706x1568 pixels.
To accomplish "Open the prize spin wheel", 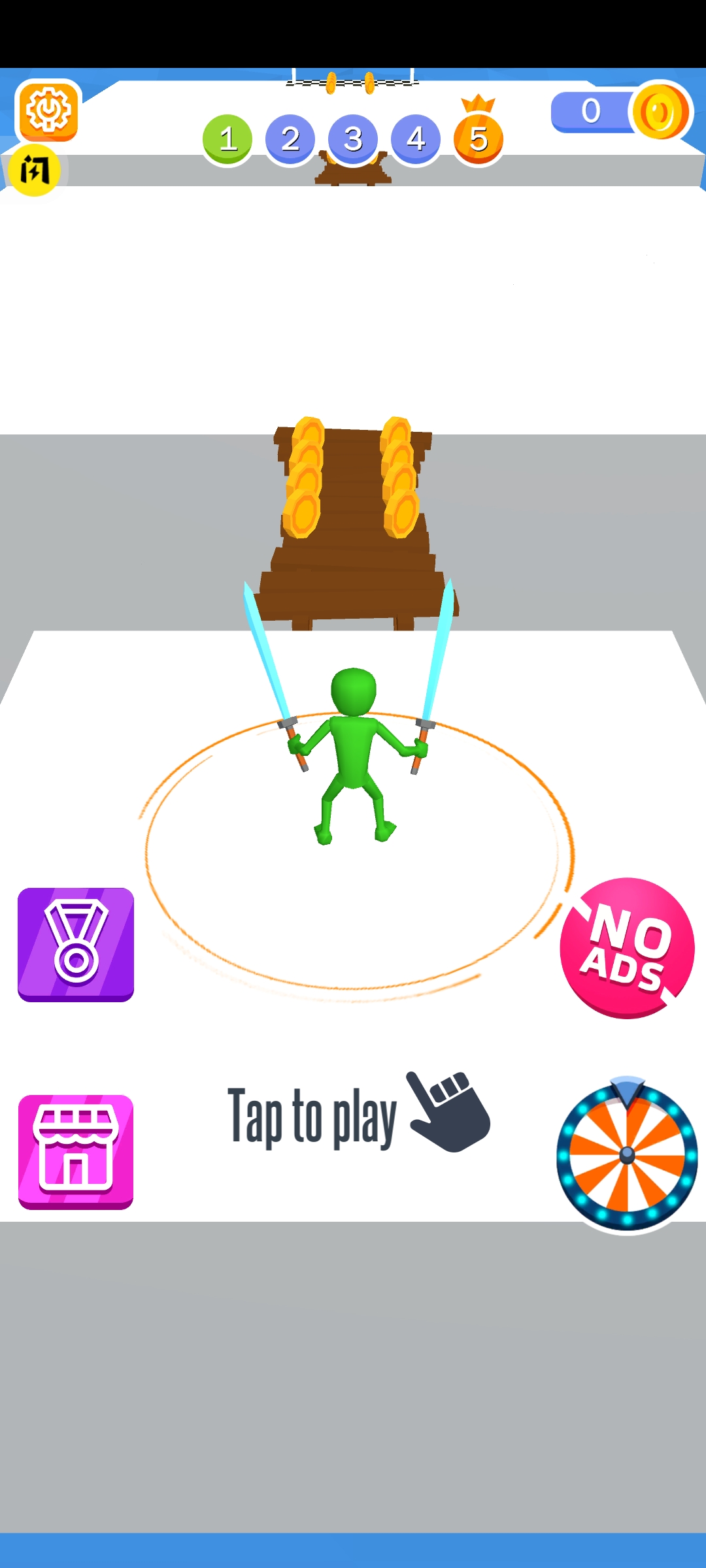I will (x=627, y=1155).
